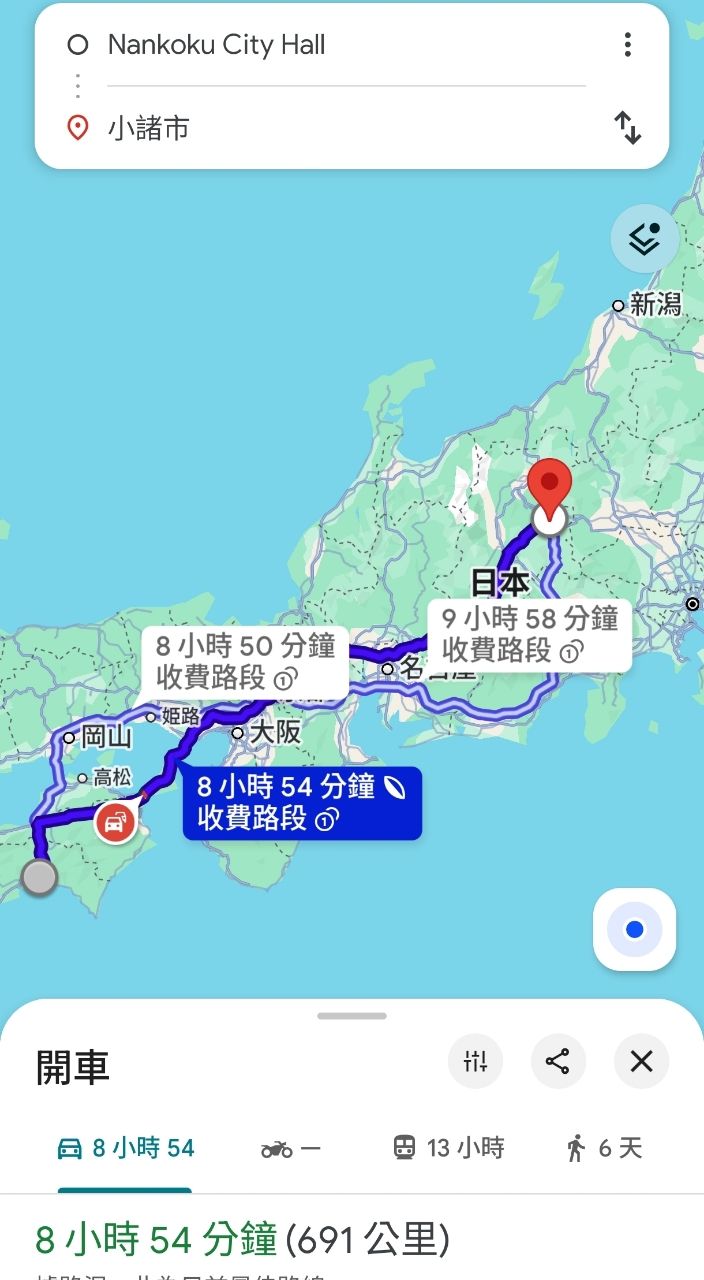Swap the start and destination
This screenshot has width=704, height=1280.
coord(627,128)
